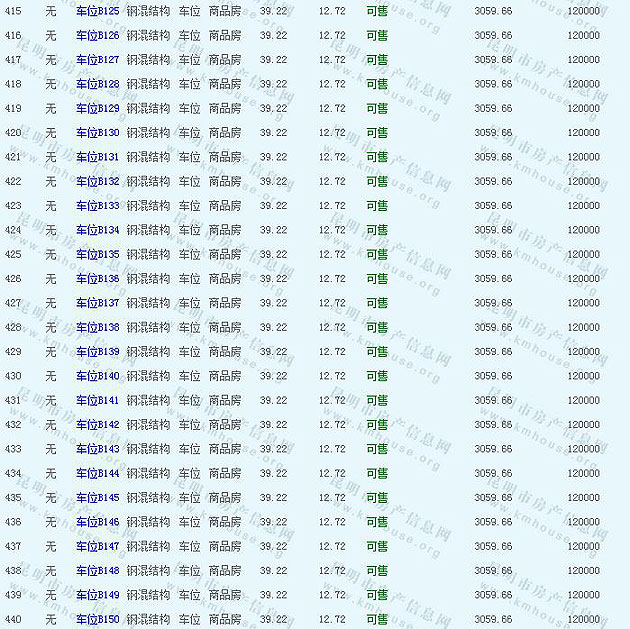Open parking space 车位B141

97,400
